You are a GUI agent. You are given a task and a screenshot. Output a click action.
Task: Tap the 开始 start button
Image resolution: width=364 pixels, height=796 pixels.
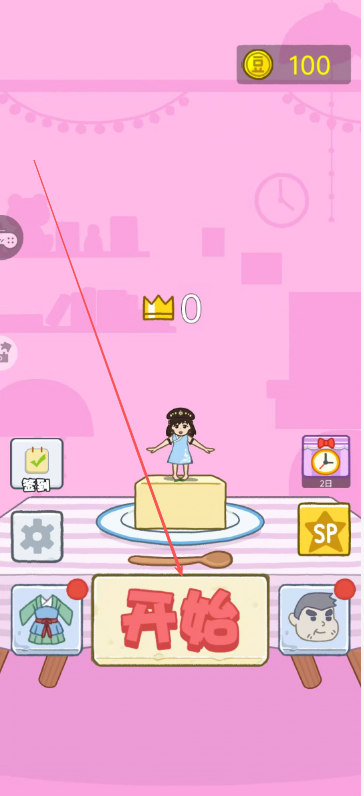tap(180, 620)
